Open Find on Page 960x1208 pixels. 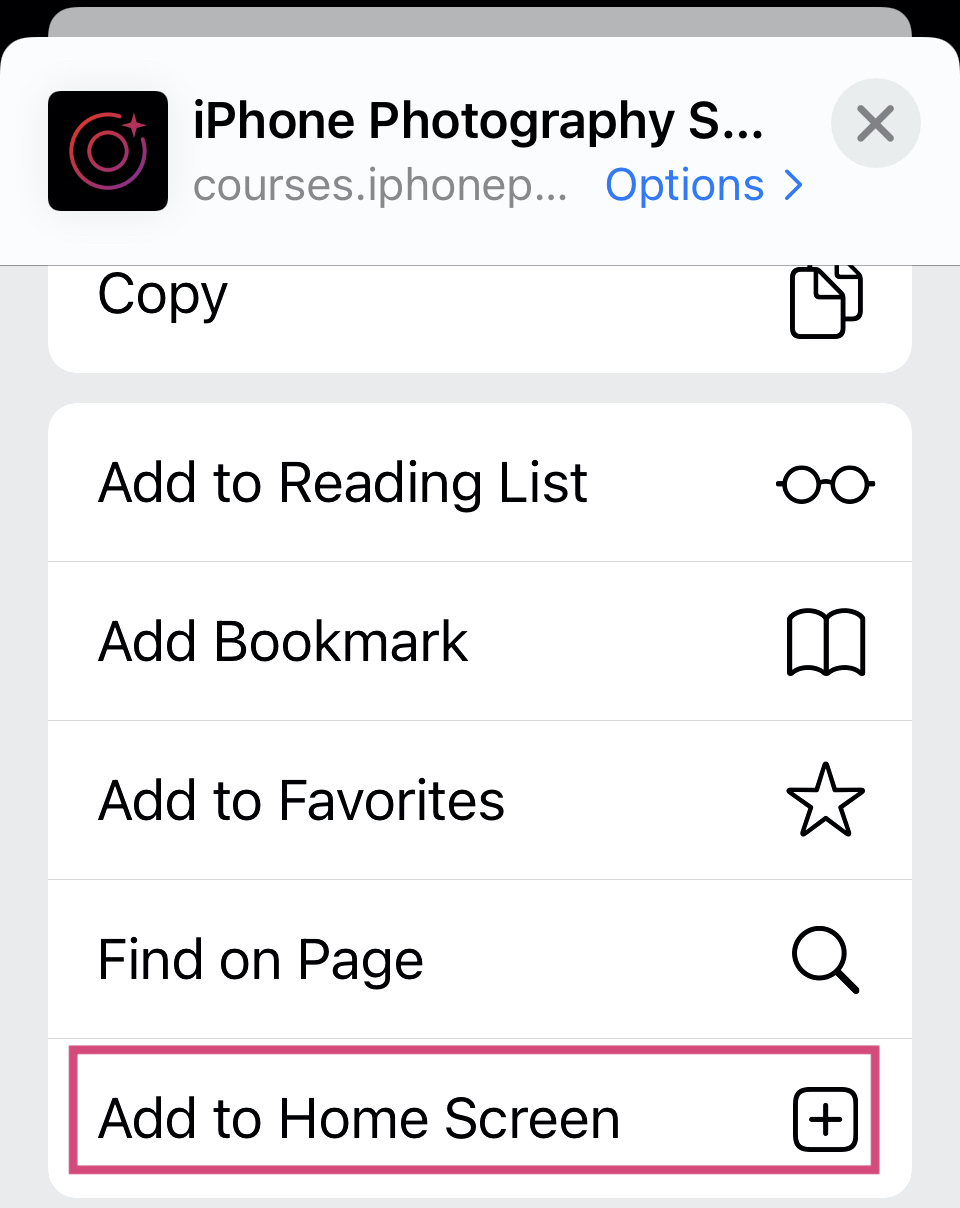click(x=478, y=960)
